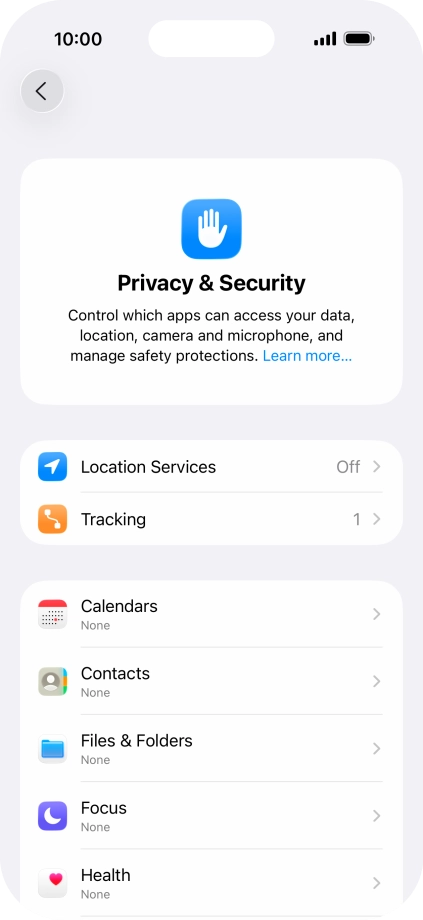Open the Tracking settings row
The image size is (423, 920).
211,519
